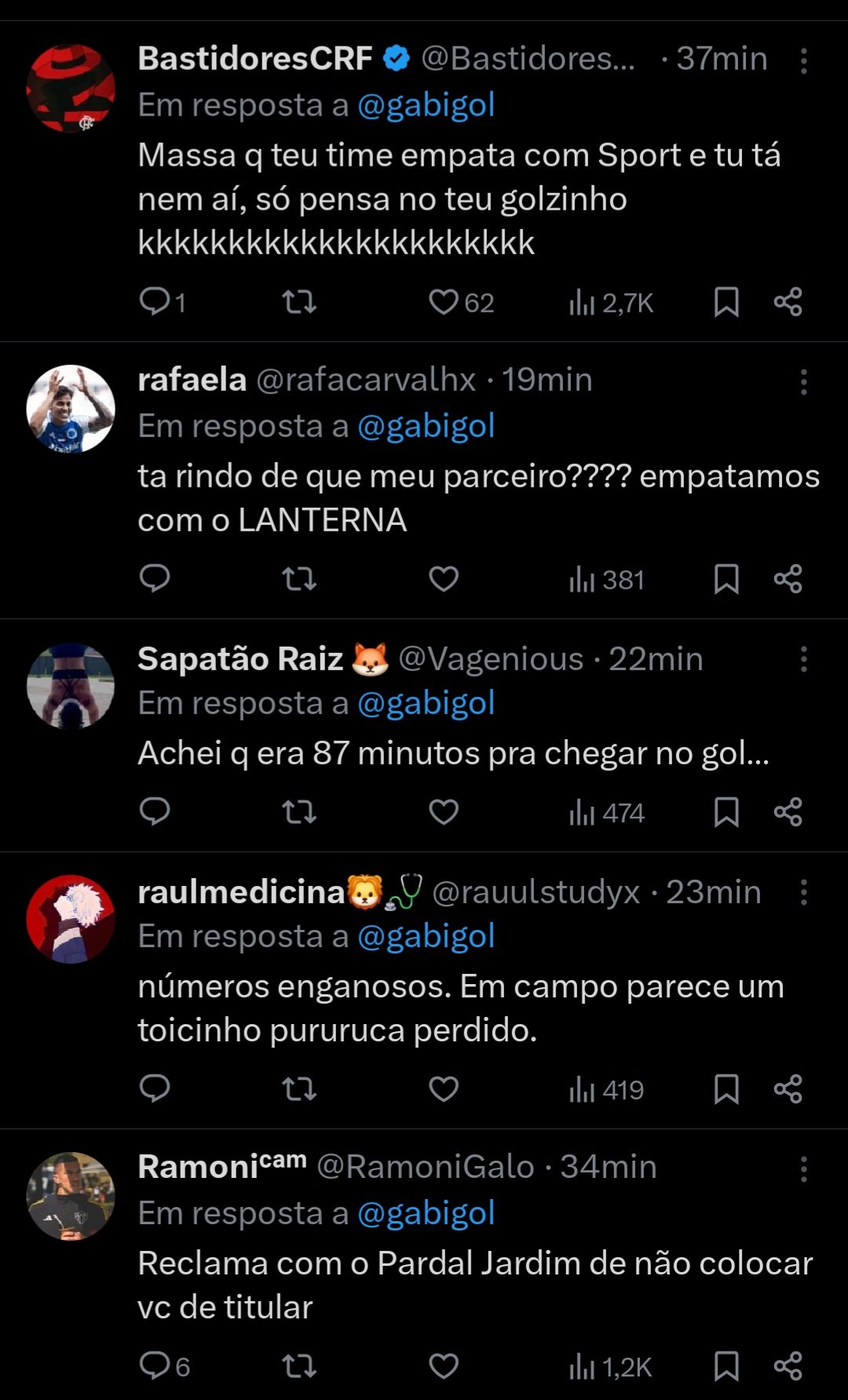View analytics showing 2,7K on BastidoresCRF's tweet

pos(615,301)
